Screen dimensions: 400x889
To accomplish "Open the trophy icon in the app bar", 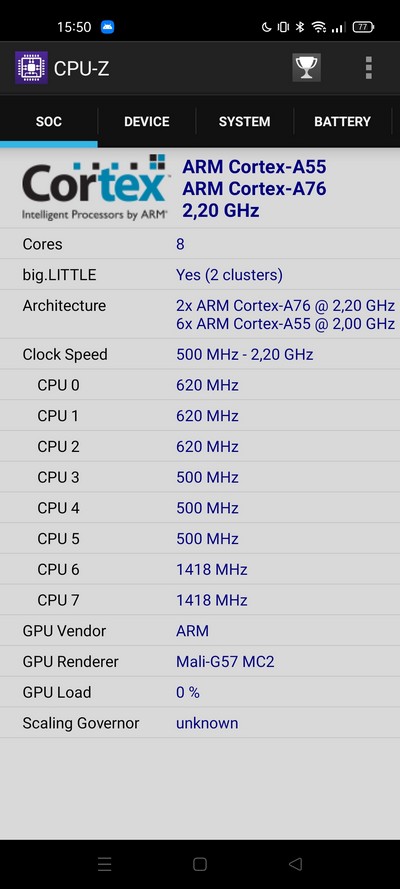I will coord(307,68).
